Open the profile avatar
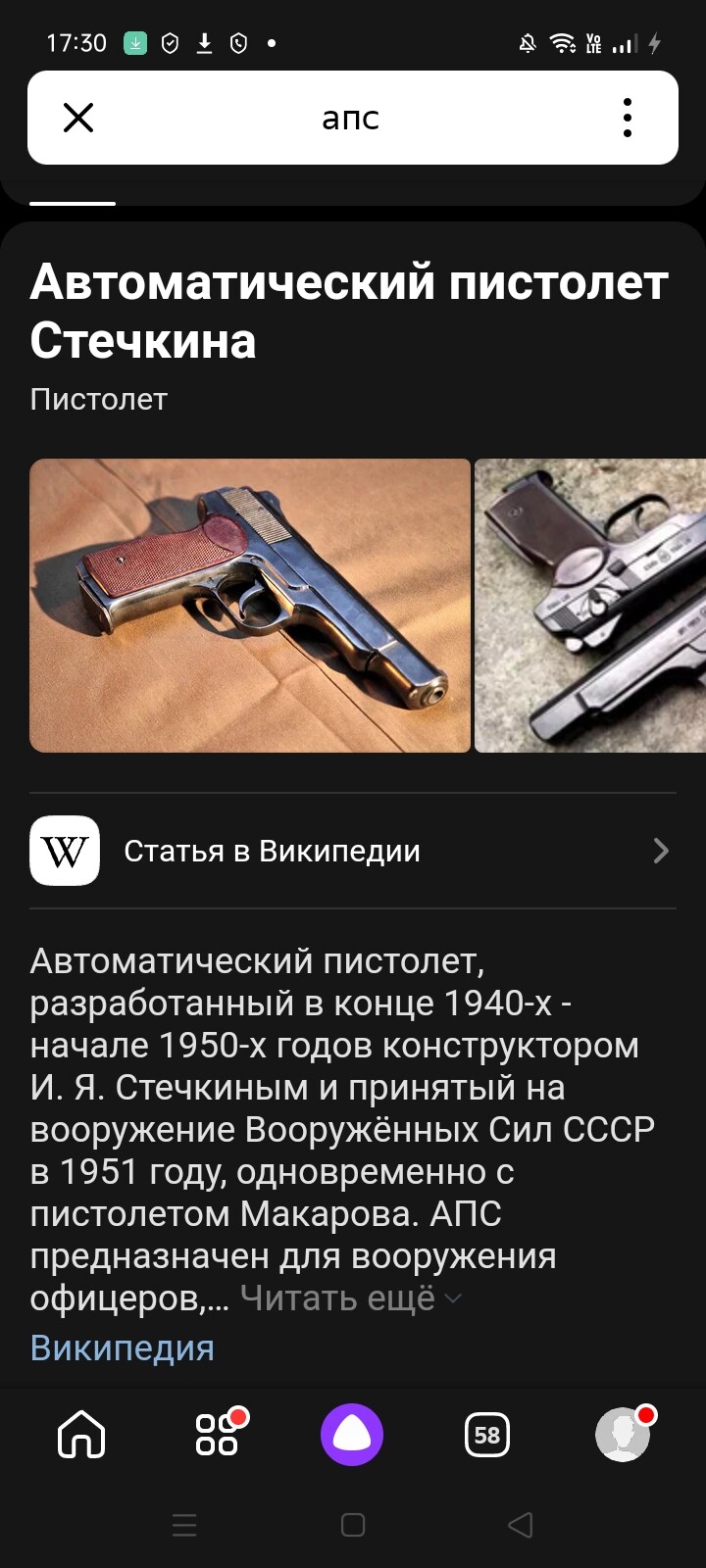This screenshot has height=1568, width=706. pos(624,1435)
